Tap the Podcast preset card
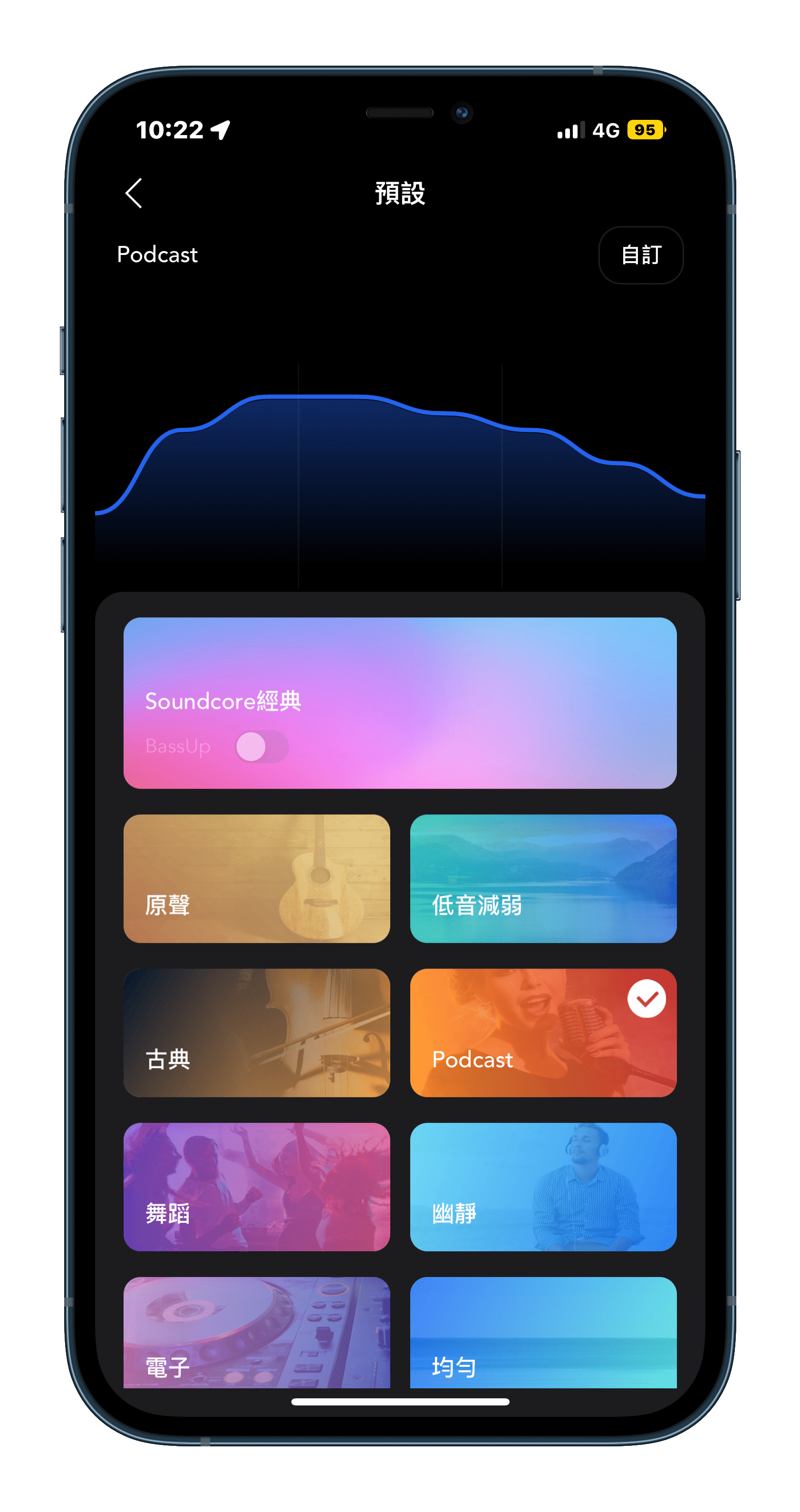The image size is (800, 1512). tap(542, 1033)
